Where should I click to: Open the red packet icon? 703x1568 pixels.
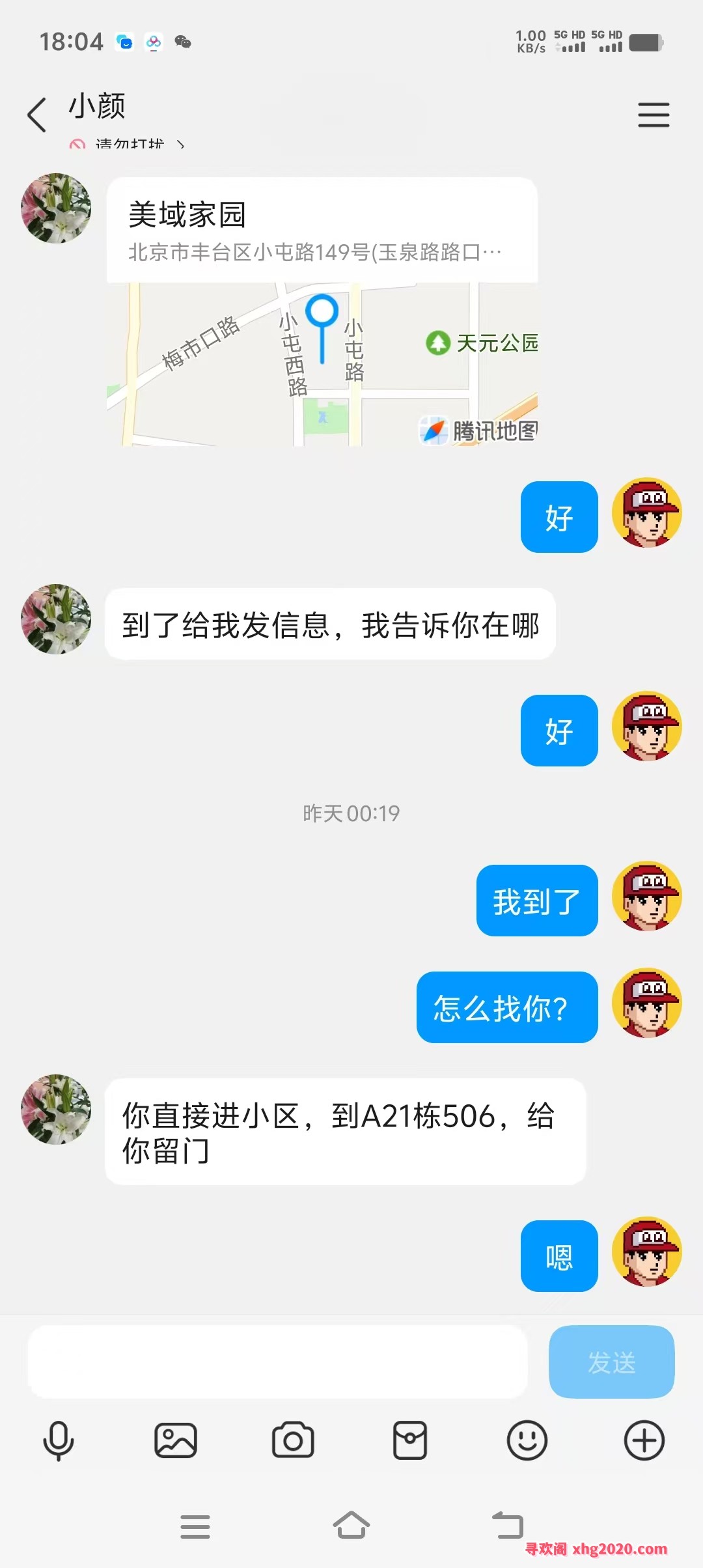click(410, 1440)
